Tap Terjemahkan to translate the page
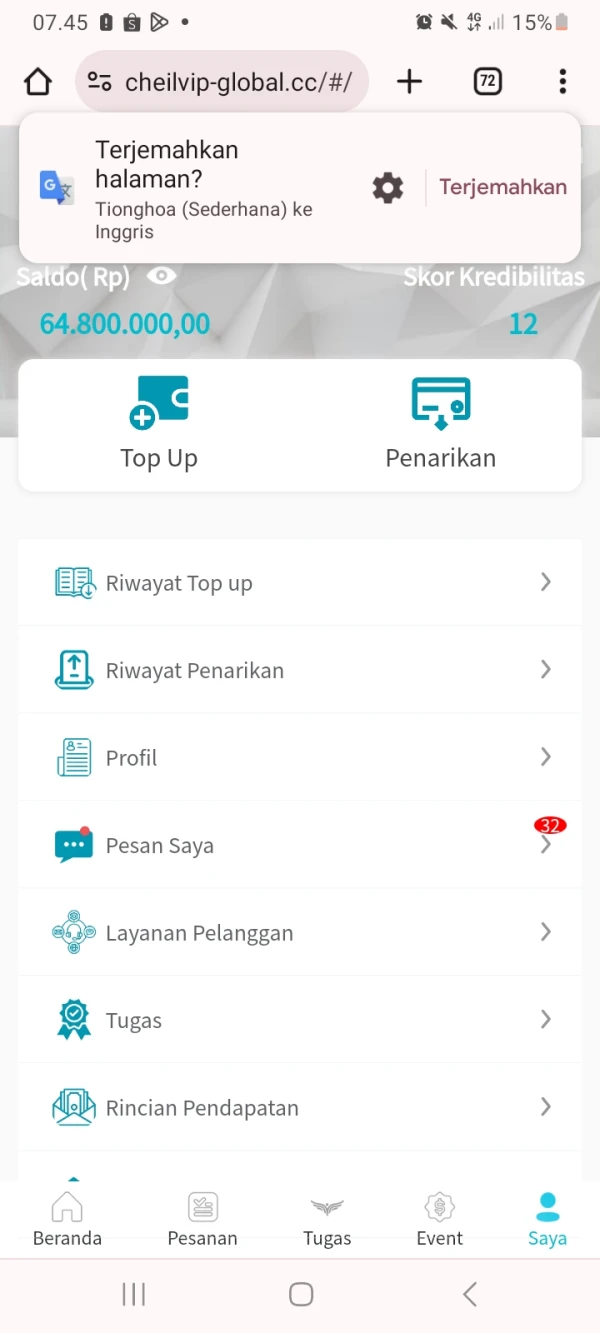600x1333 pixels. (503, 187)
